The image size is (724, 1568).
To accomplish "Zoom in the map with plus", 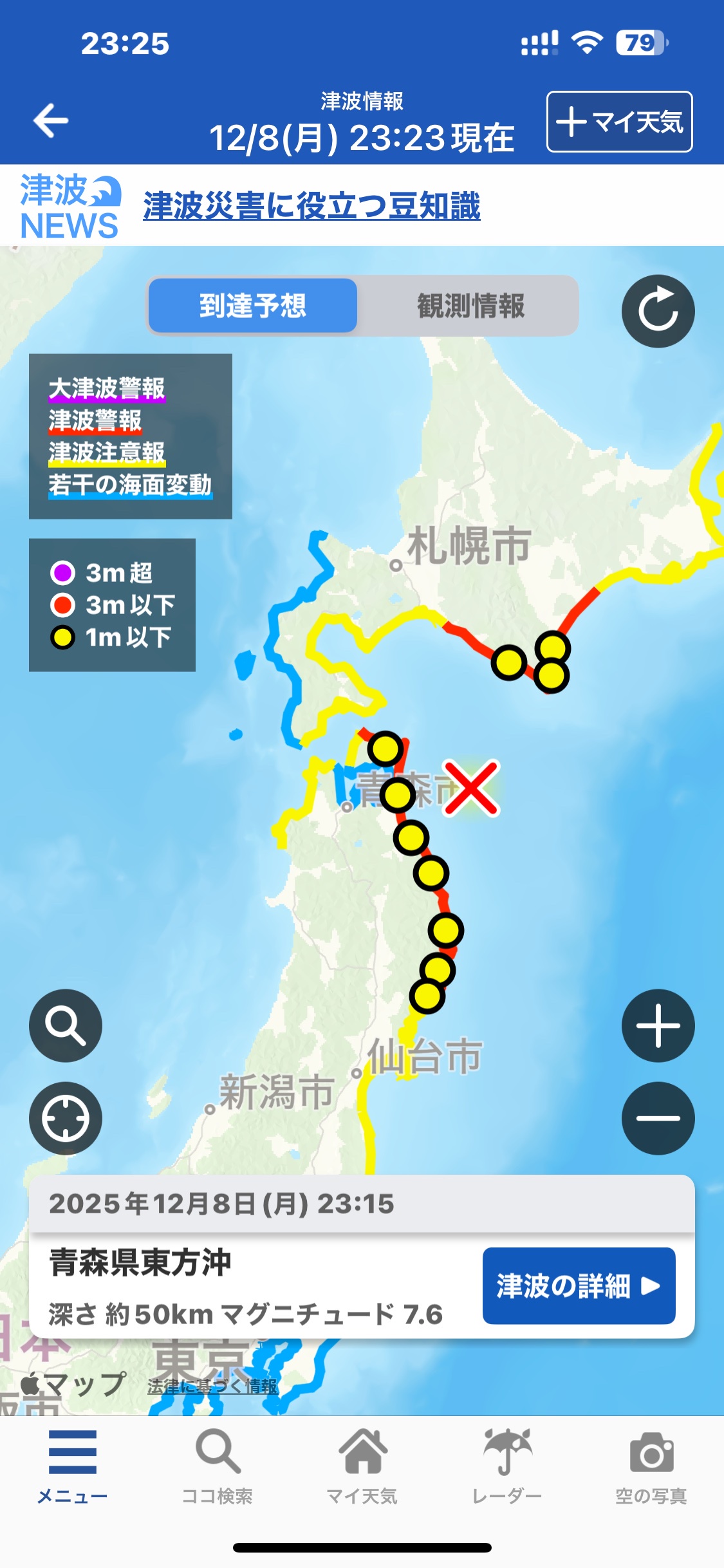I will pyautogui.click(x=658, y=1025).
